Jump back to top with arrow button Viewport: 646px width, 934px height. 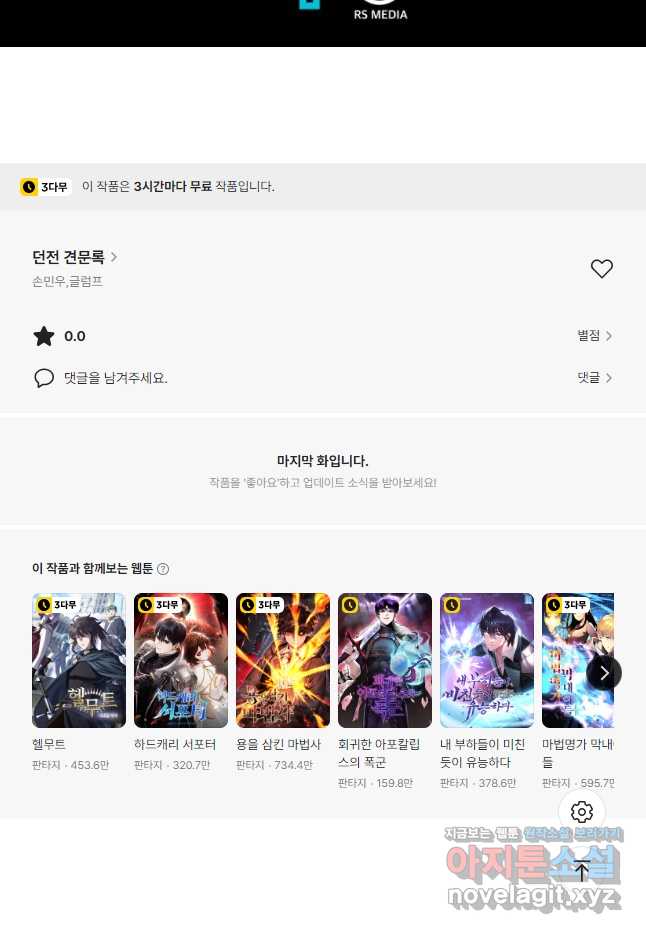[582, 871]
